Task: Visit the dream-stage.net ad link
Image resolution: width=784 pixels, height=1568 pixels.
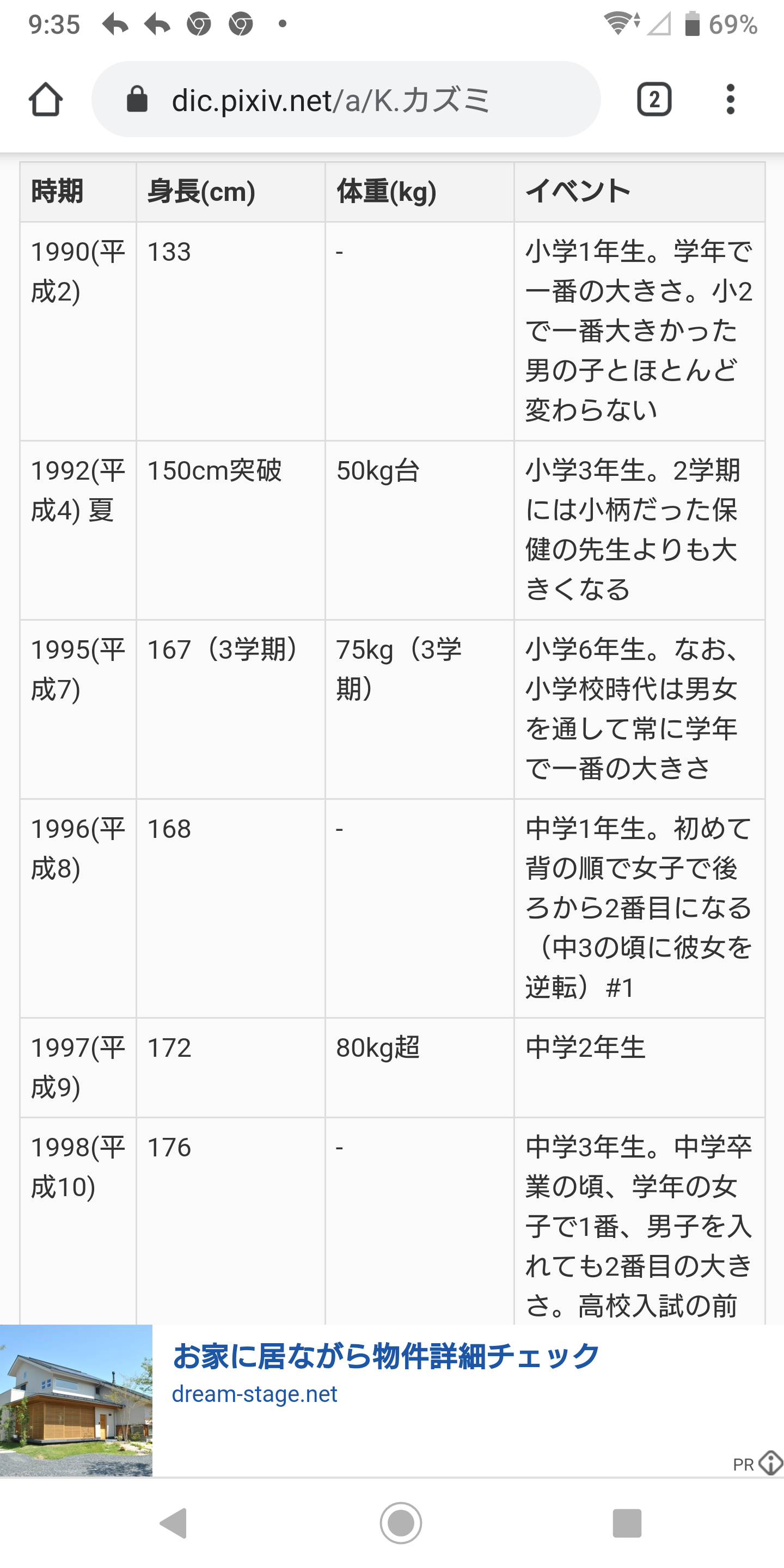Action: pos(254,1394)
